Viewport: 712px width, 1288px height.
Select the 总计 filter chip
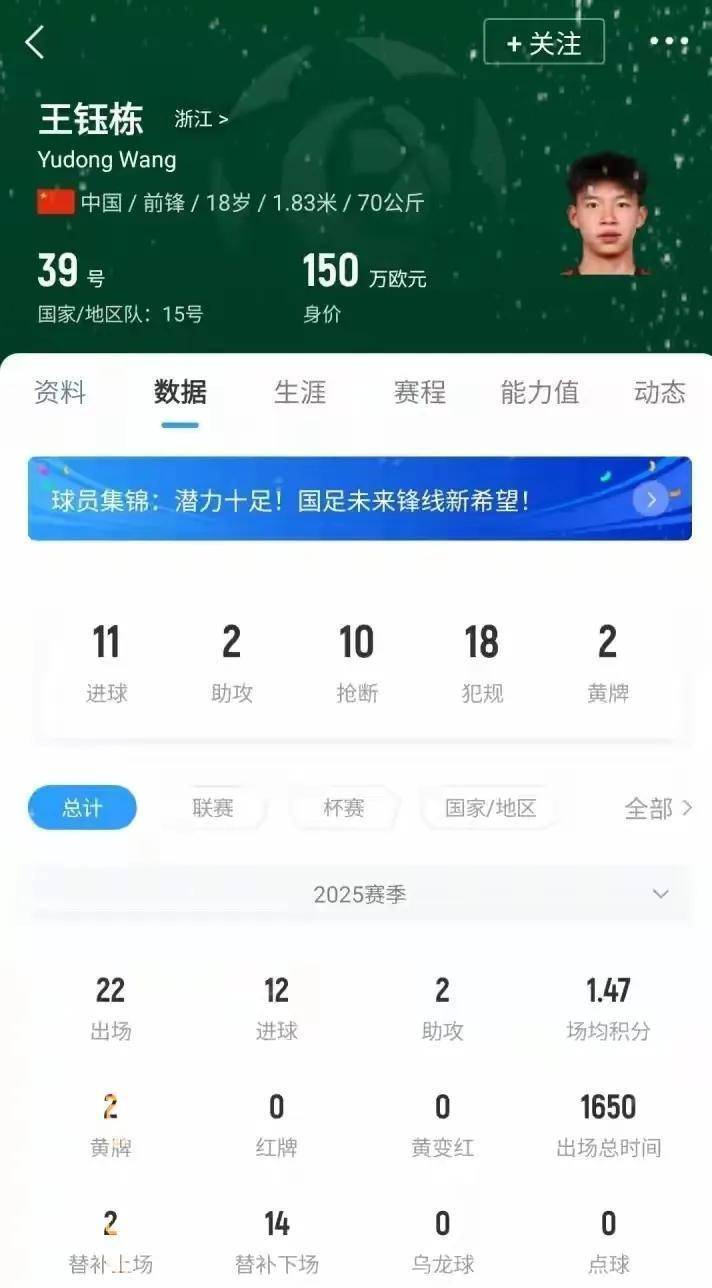point(82,808)
